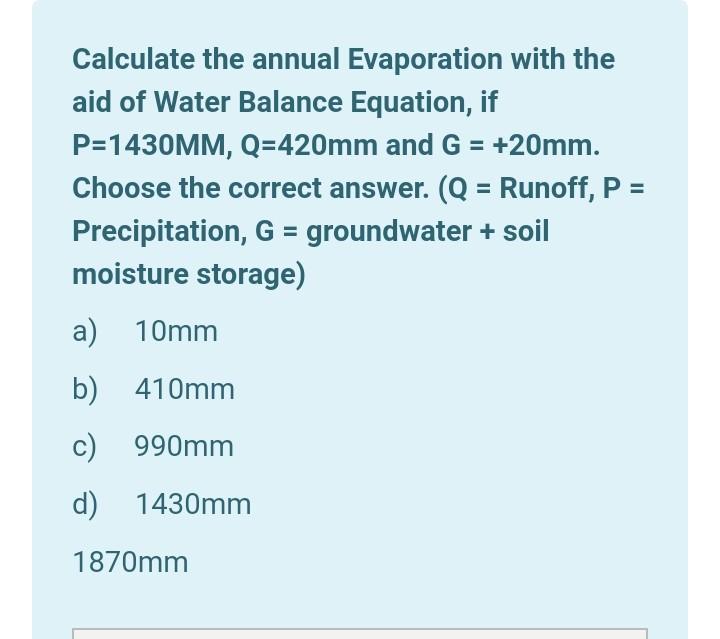Tap the answer box below the question
720x639 pixels.
[360, 633]
